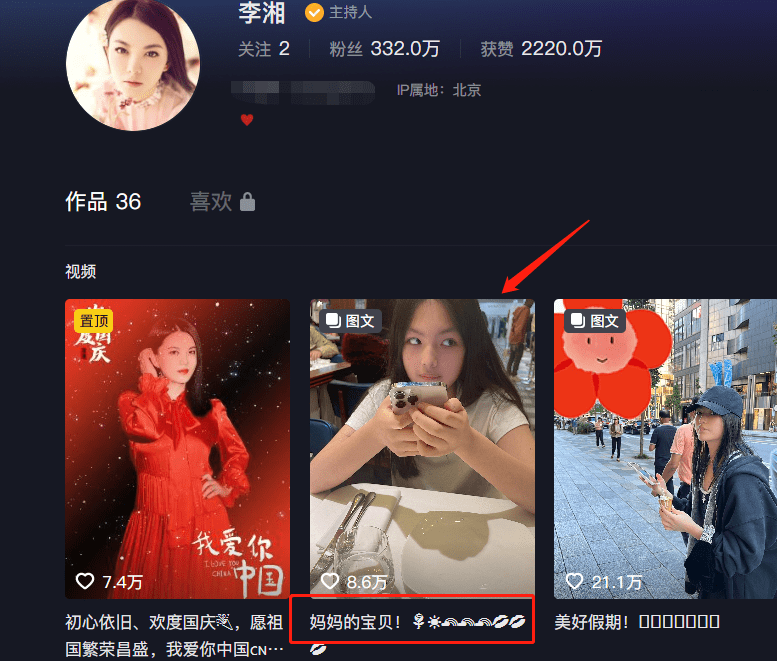
Task: Open the pinned 欢度国庆 video
Action: pos(177,449)
